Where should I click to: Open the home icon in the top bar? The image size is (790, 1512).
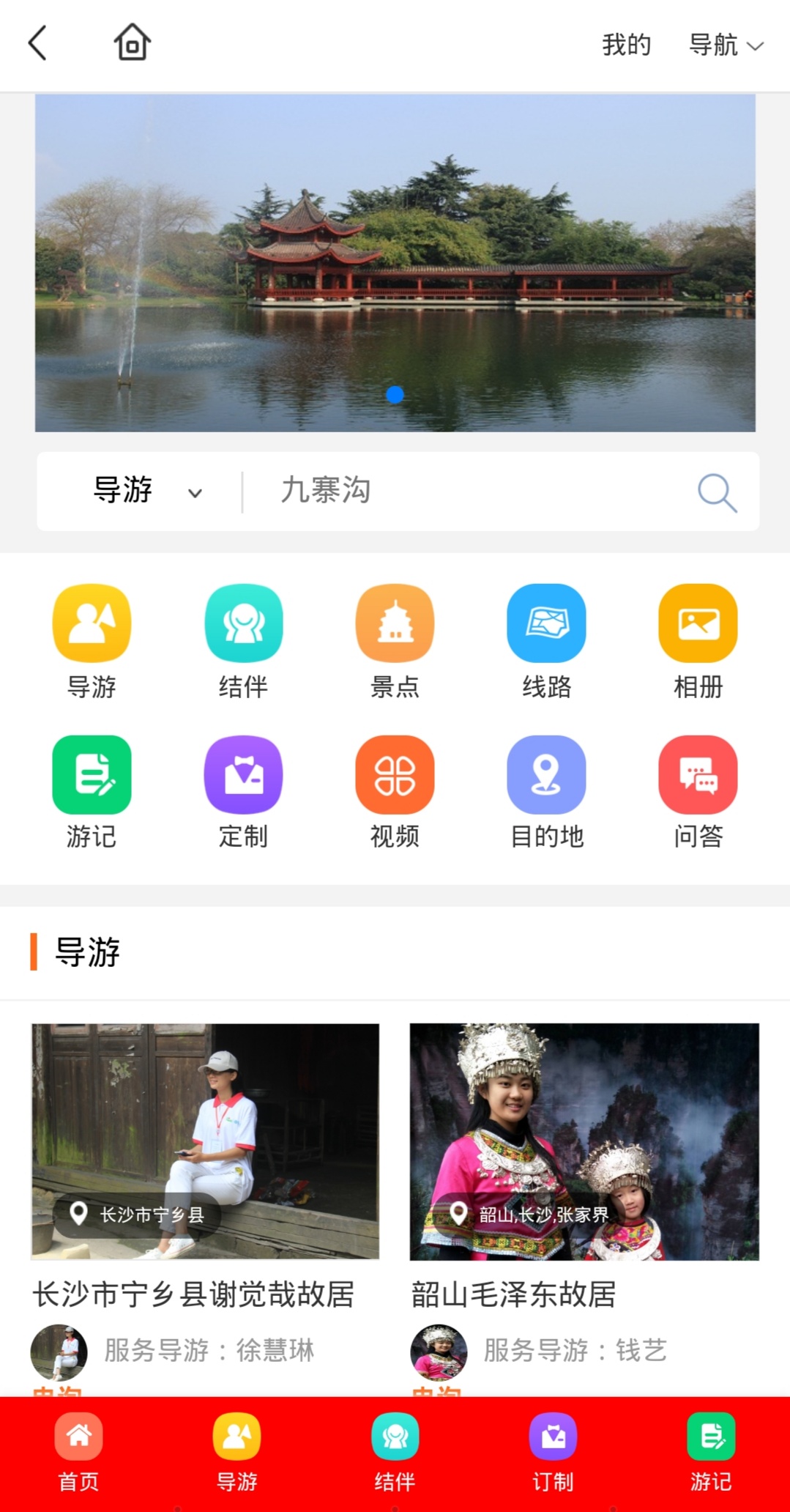click(132, 43)
